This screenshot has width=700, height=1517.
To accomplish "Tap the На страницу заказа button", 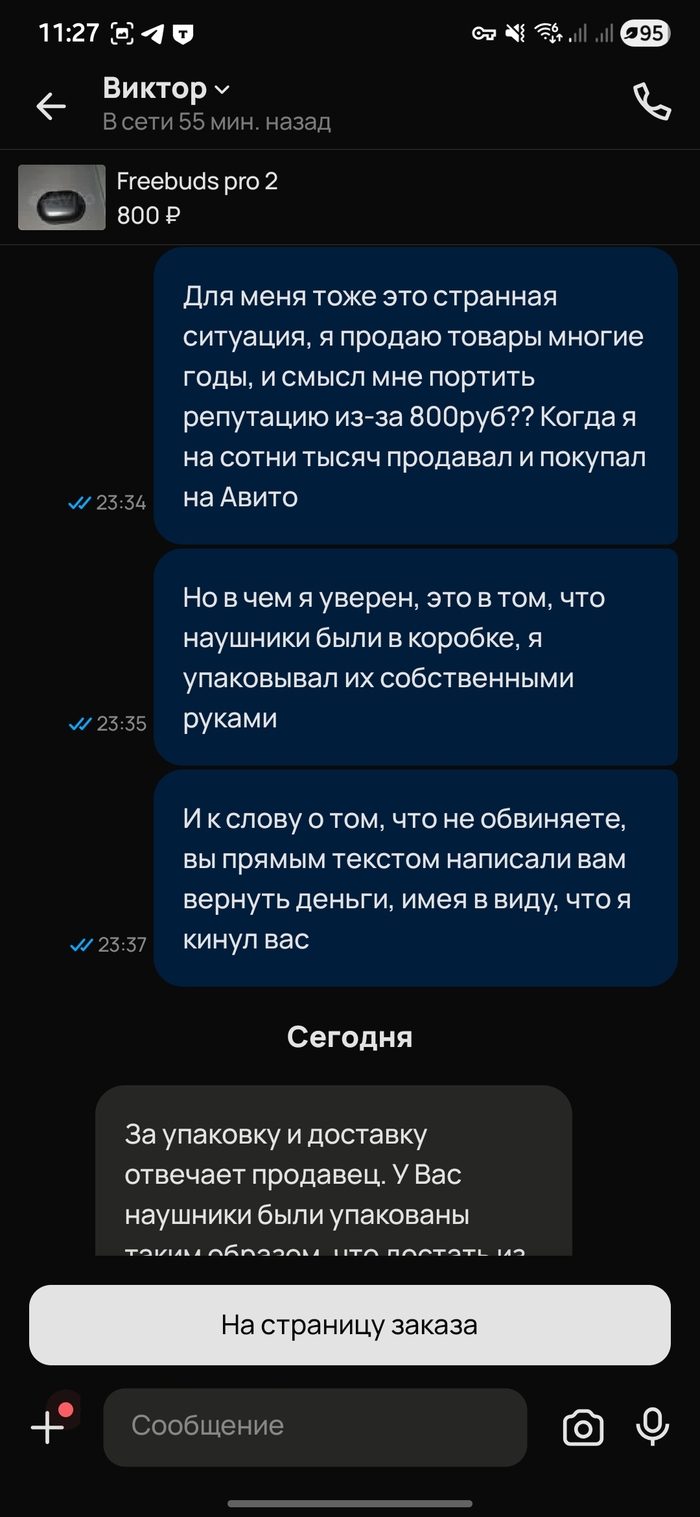I will [349, 1325].
